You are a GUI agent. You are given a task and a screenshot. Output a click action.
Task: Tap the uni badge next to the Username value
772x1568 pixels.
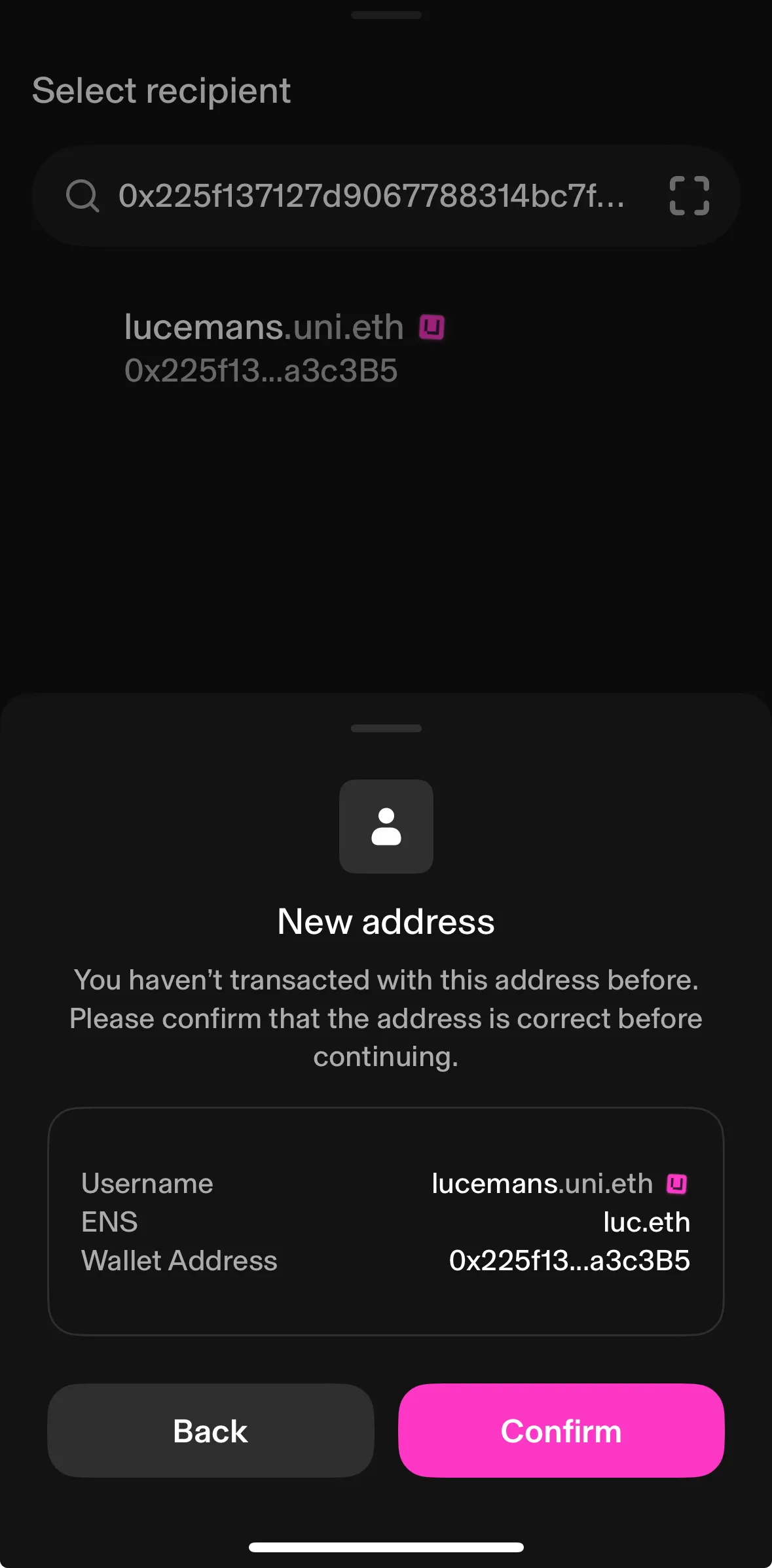click(x=676, y=1183)
